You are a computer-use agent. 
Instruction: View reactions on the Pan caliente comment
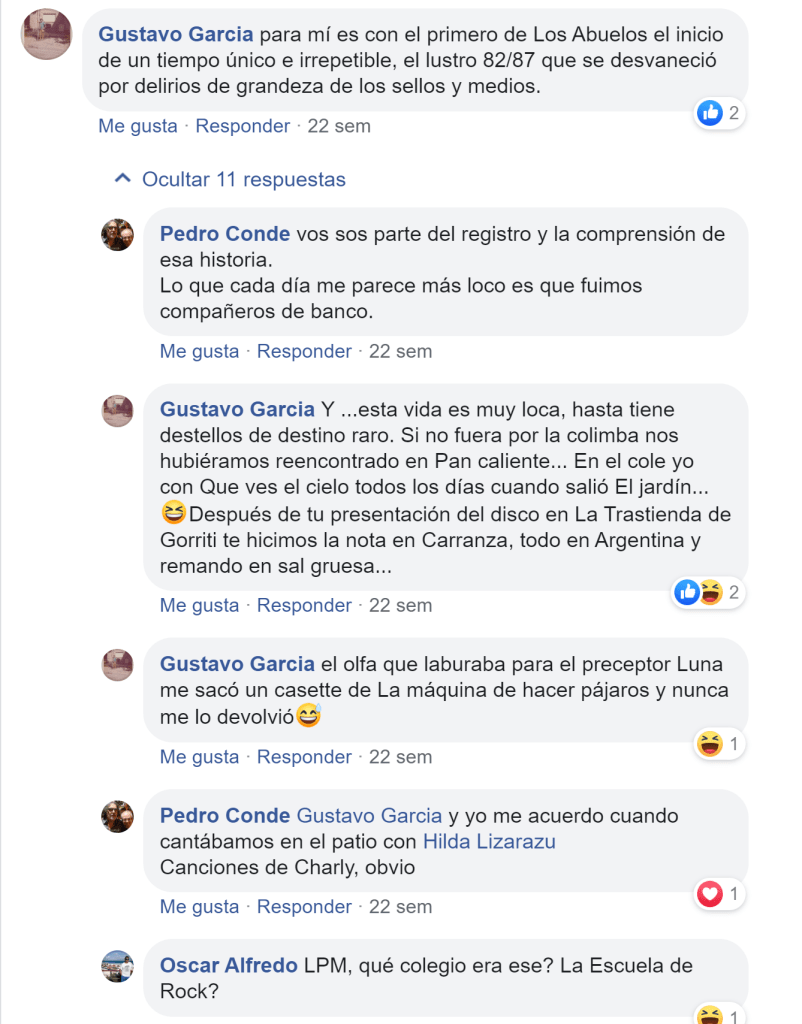pos(709,593)
